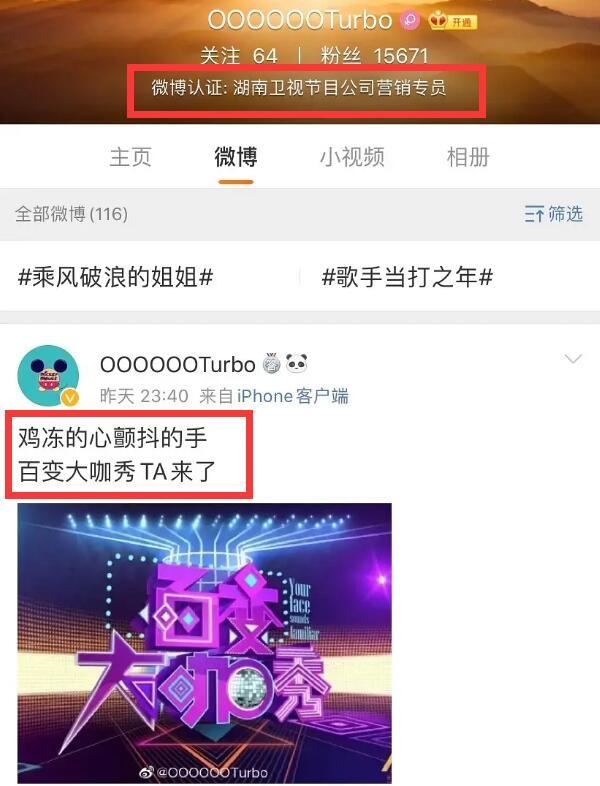Expand the post options chevron

pos(573,360)
